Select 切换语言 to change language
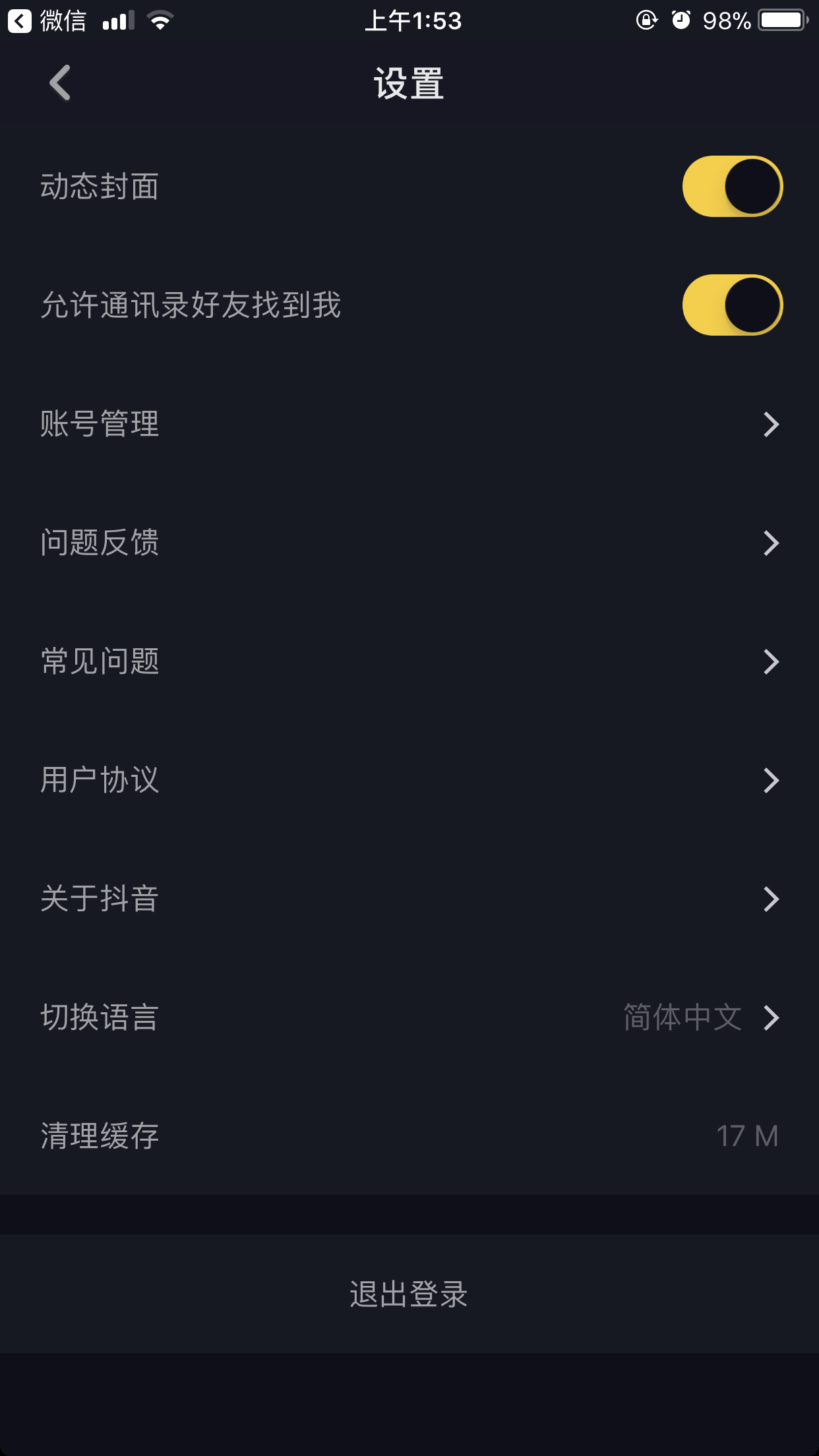The height and width of the screenshot is (1456, 819). [x=409, y=1017]
